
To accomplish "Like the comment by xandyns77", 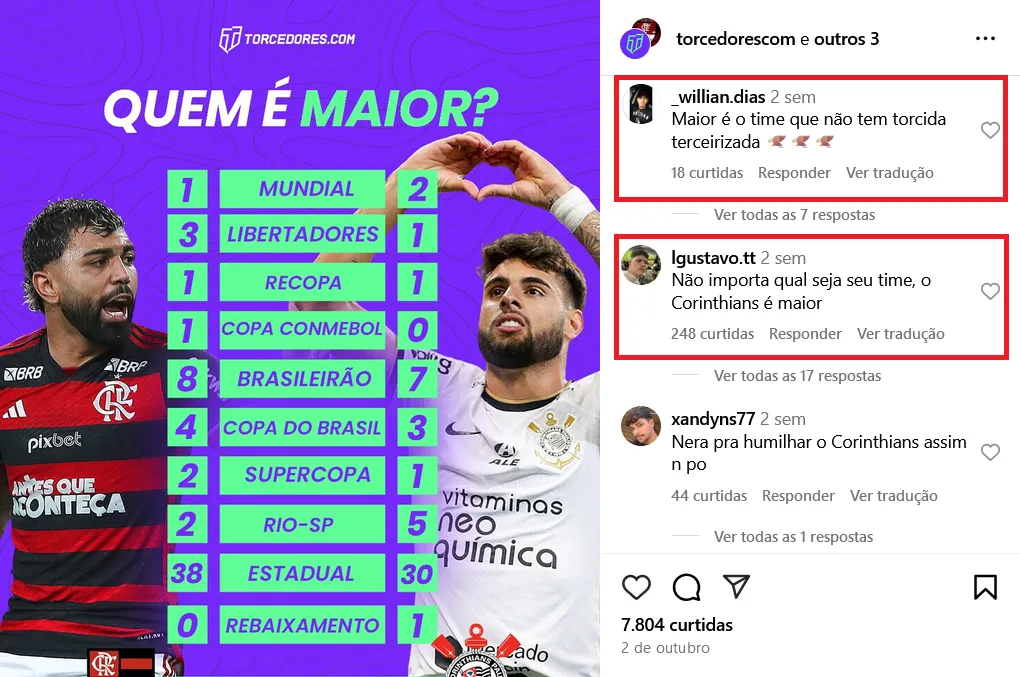I will coord(990,452).
